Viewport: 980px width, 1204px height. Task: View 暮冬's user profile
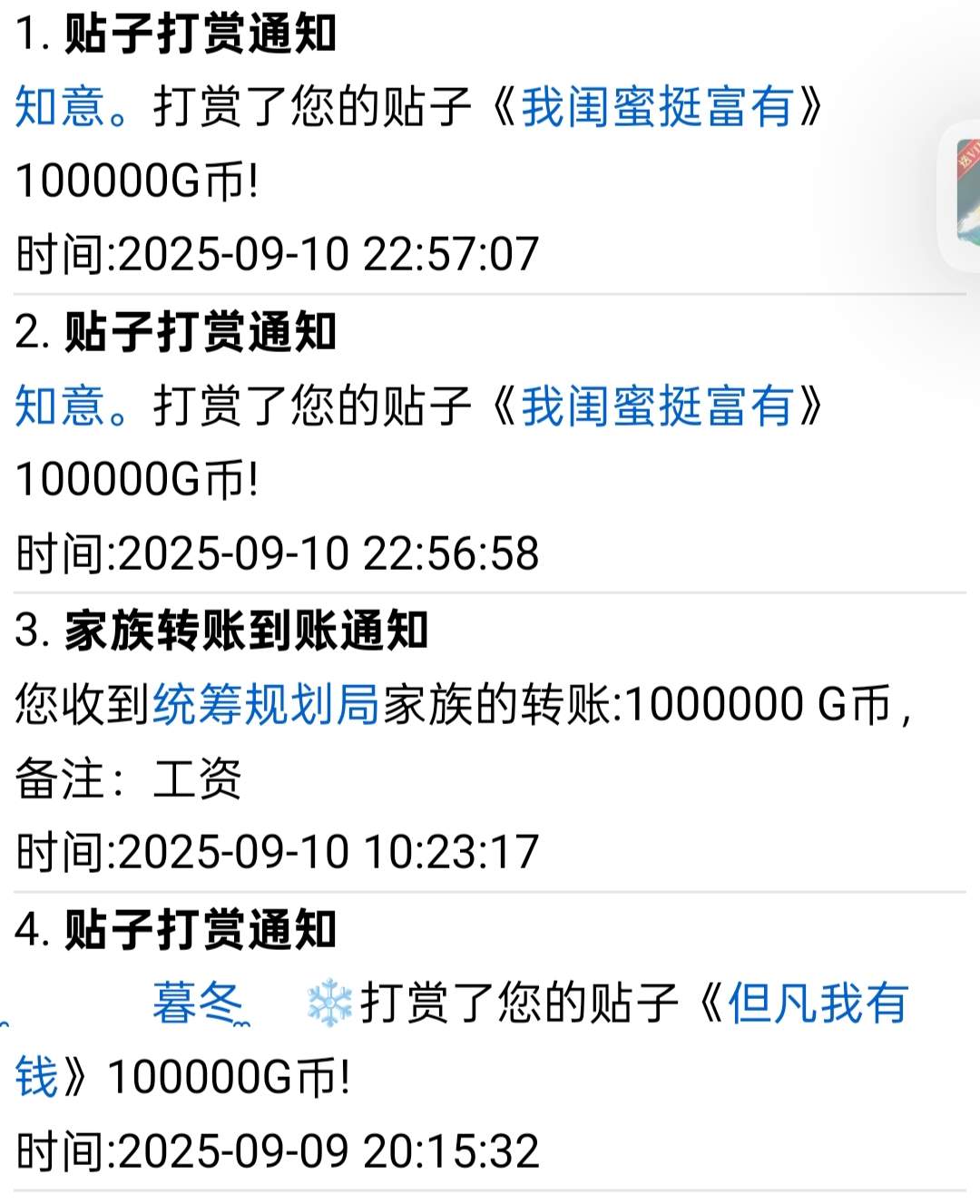198,1003
